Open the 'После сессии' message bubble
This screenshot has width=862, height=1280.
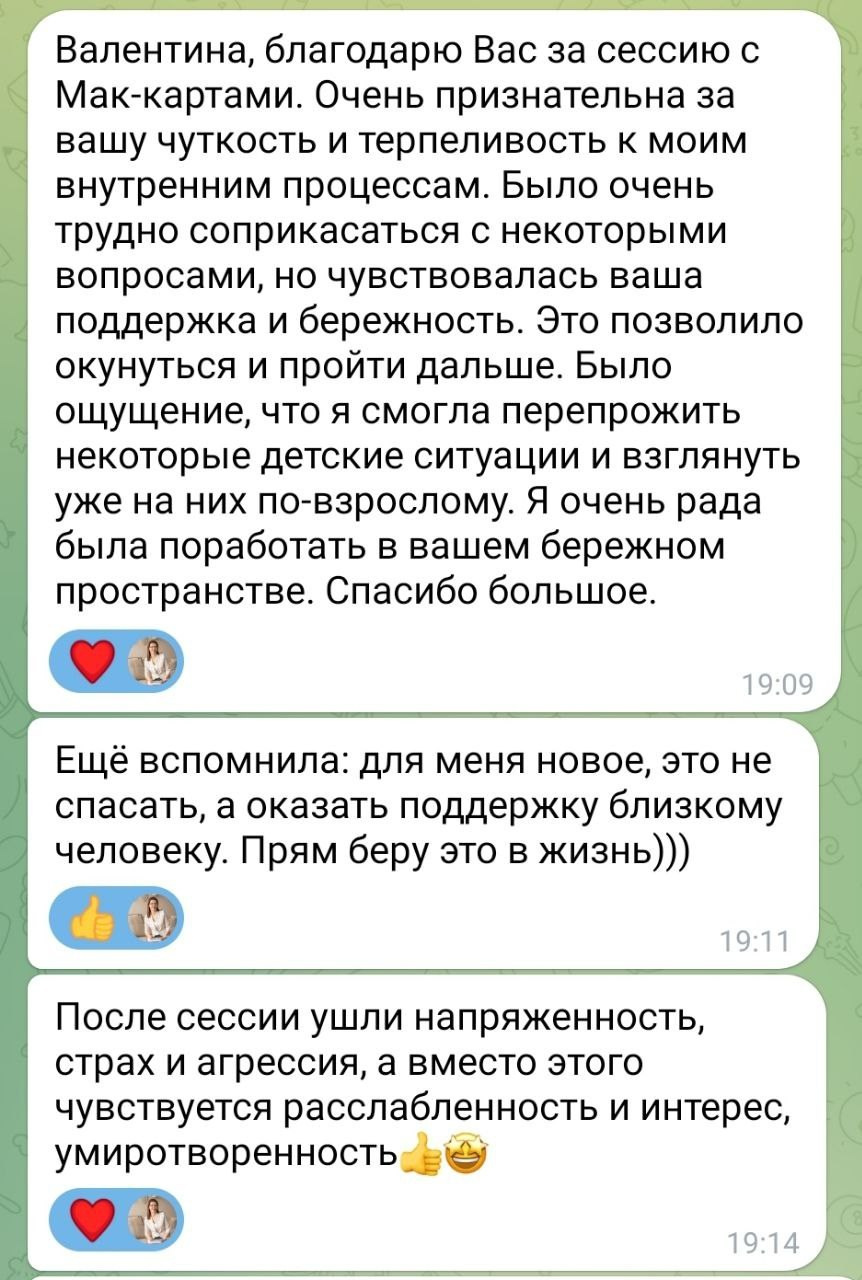[400, 1070]
